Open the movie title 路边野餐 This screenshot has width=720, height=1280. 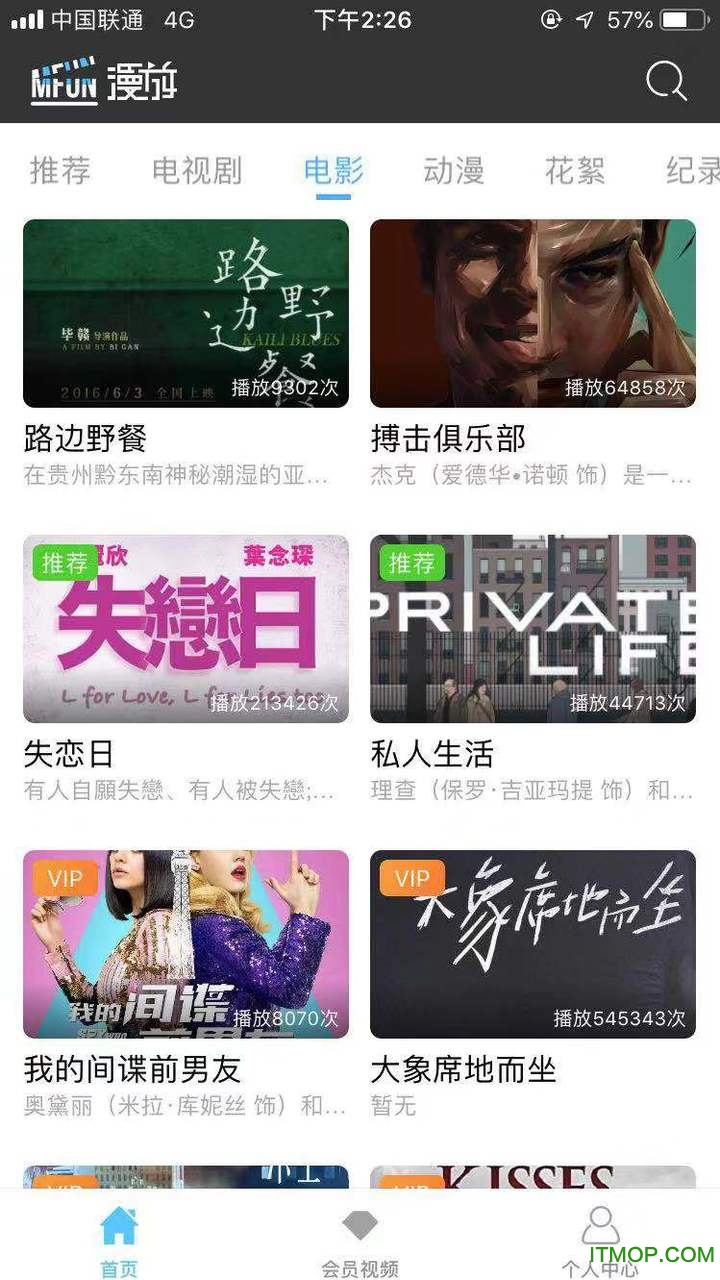pos(82,438)
